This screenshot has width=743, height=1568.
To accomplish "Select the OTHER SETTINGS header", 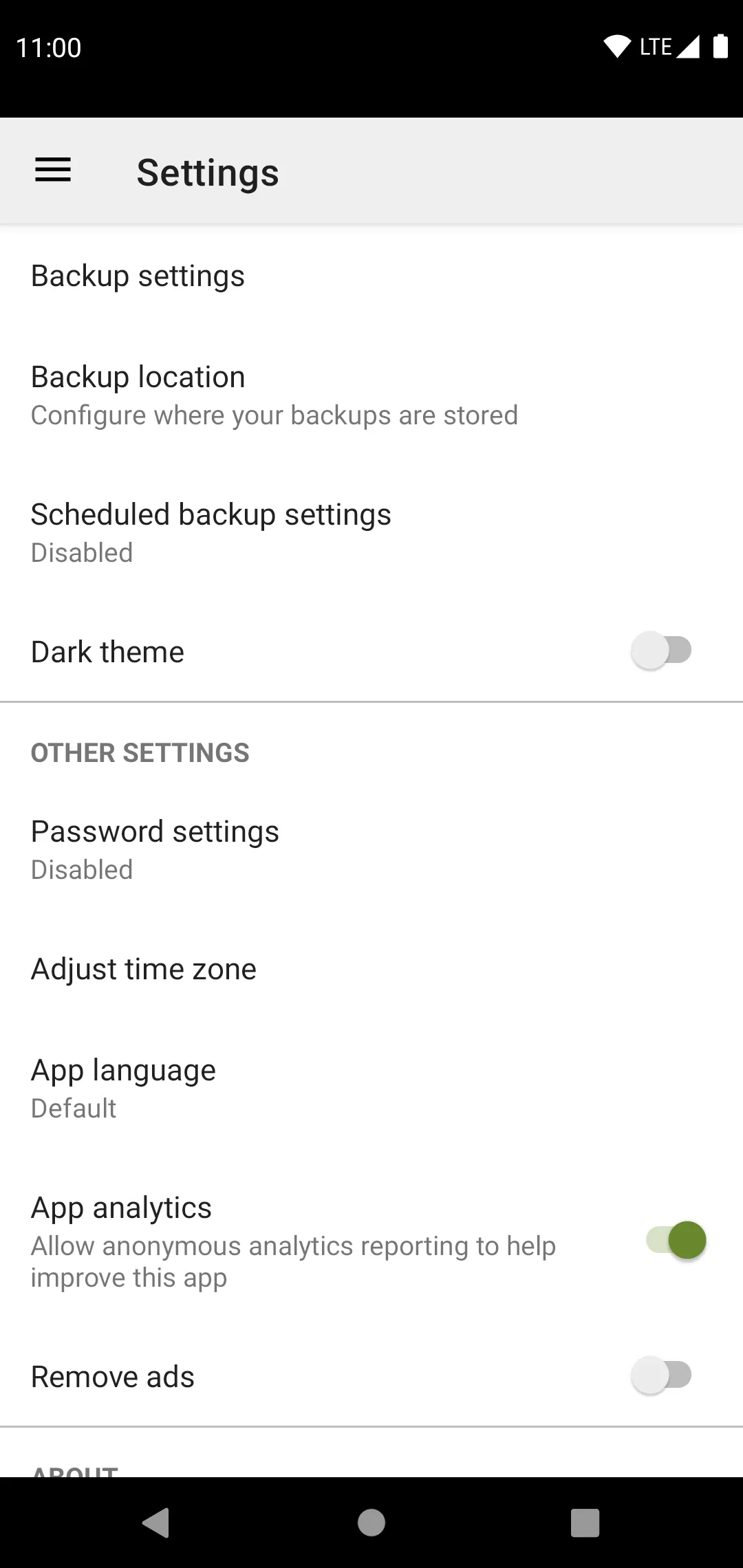I will [x=140, y=752].
